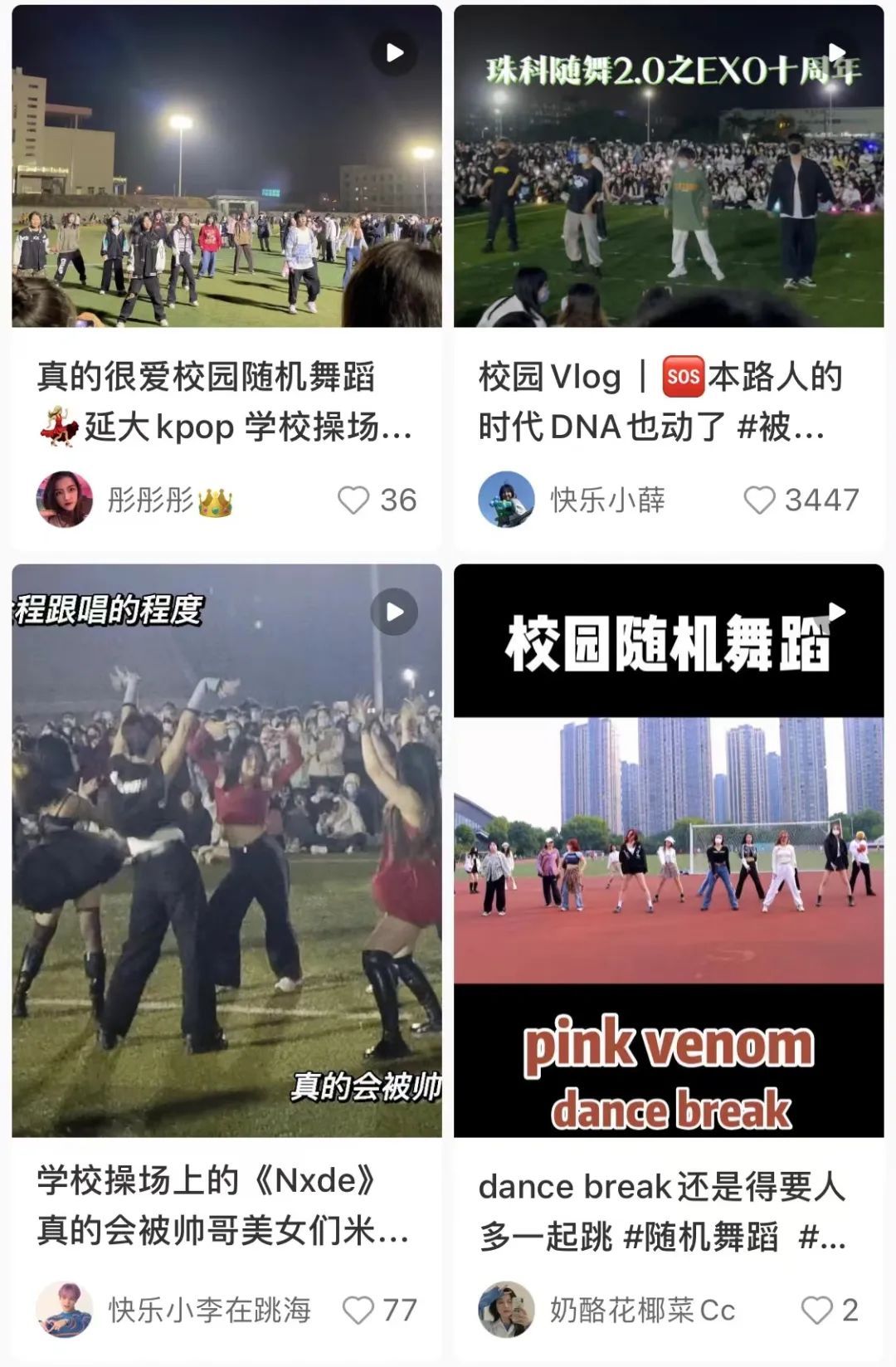Like the post by 彤彤彤
Viewport: 896px width, 1367px height.
(x=354, y=500)
